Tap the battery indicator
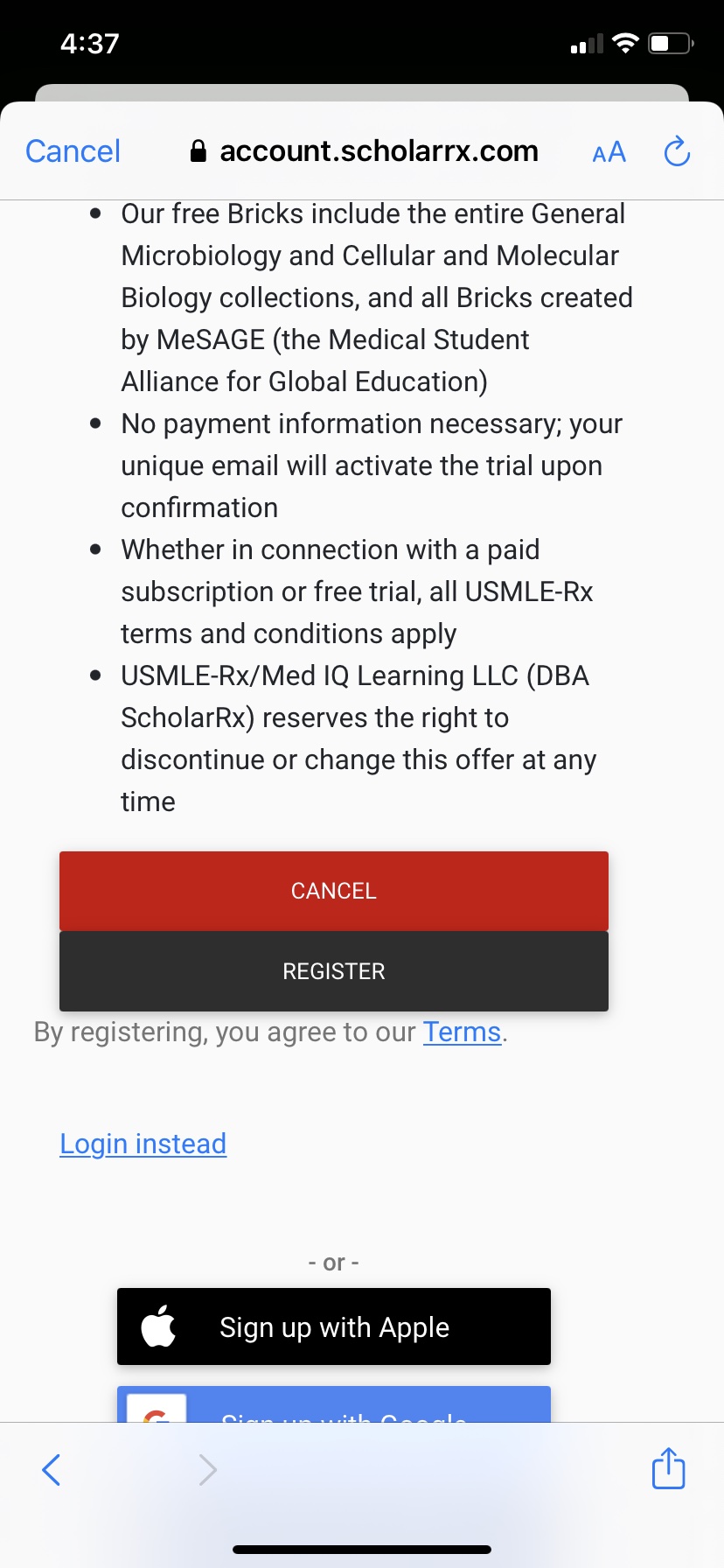 point(668,42)
